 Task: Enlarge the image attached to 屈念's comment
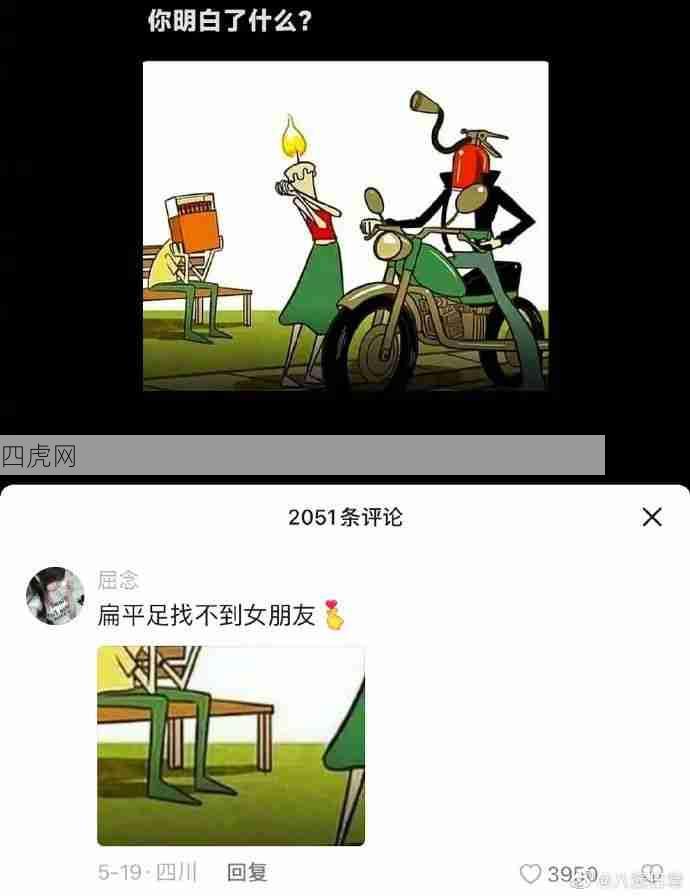coord(231,745)
